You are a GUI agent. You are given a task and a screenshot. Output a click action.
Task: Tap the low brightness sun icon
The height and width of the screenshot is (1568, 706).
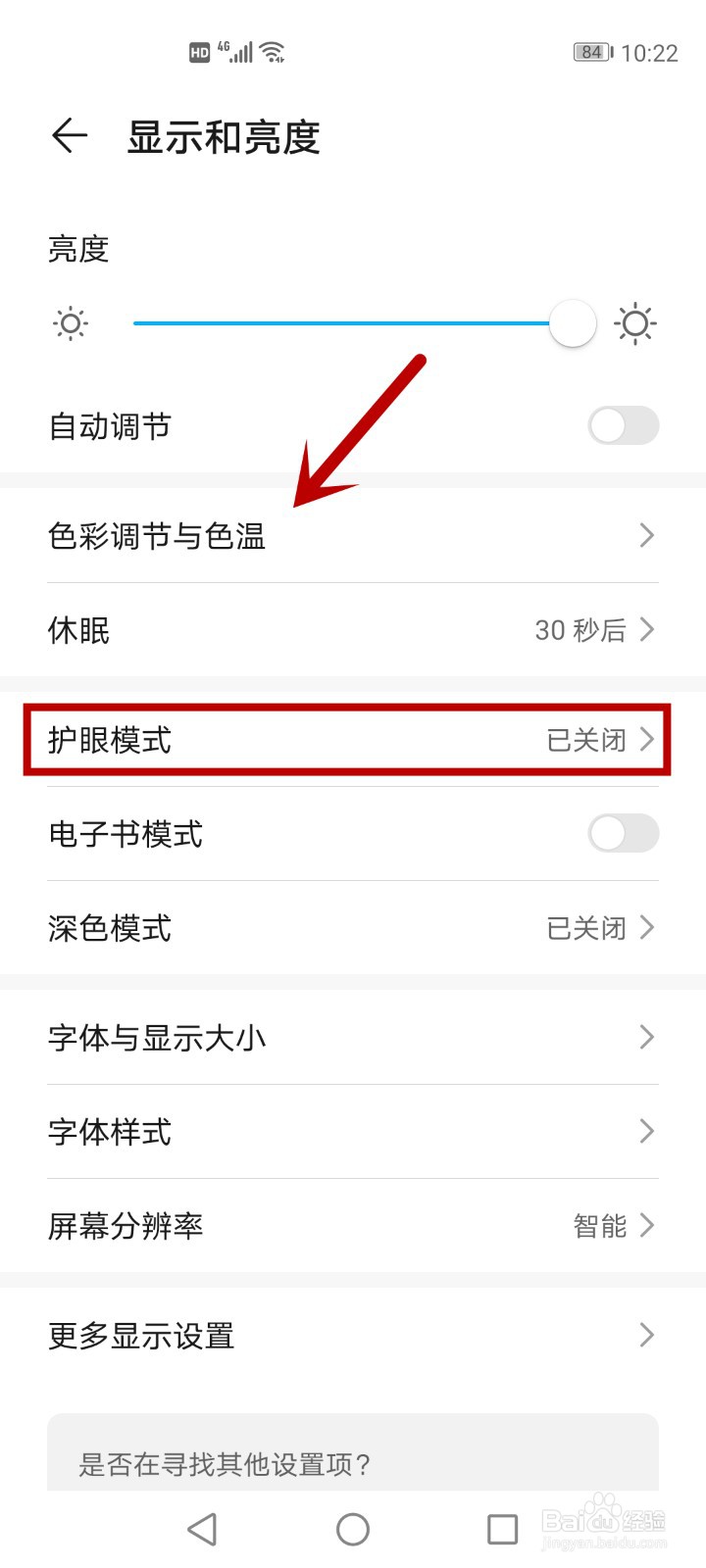coord(70,322)
